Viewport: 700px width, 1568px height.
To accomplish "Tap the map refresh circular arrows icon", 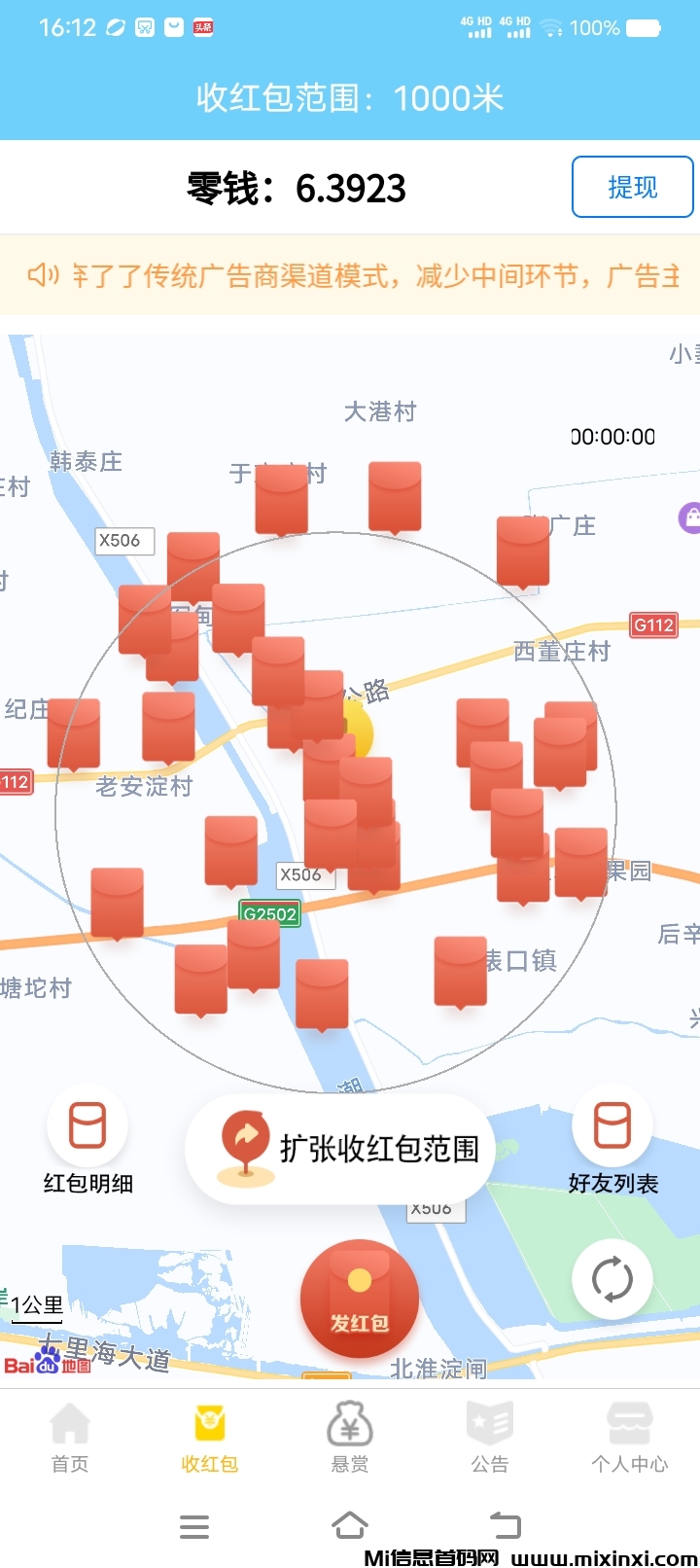I will coord(612,1281).
